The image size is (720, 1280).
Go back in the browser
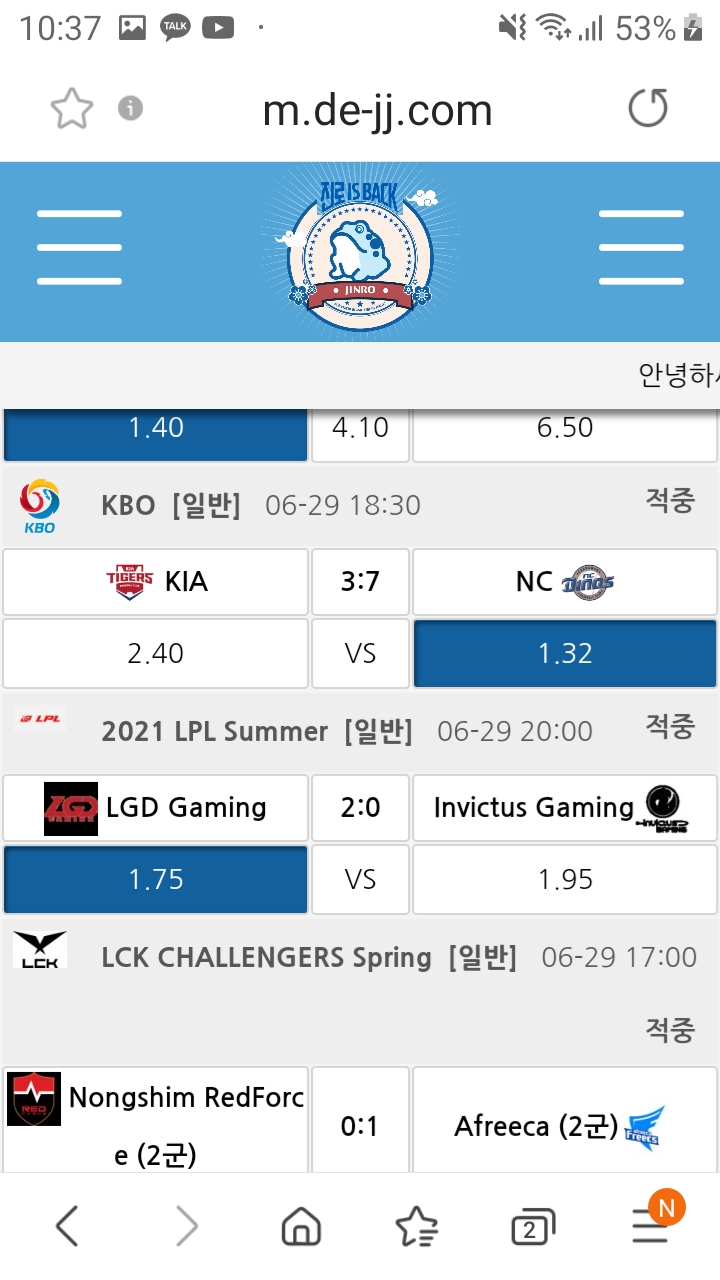pyautogui.click(x=67, y=1226)
